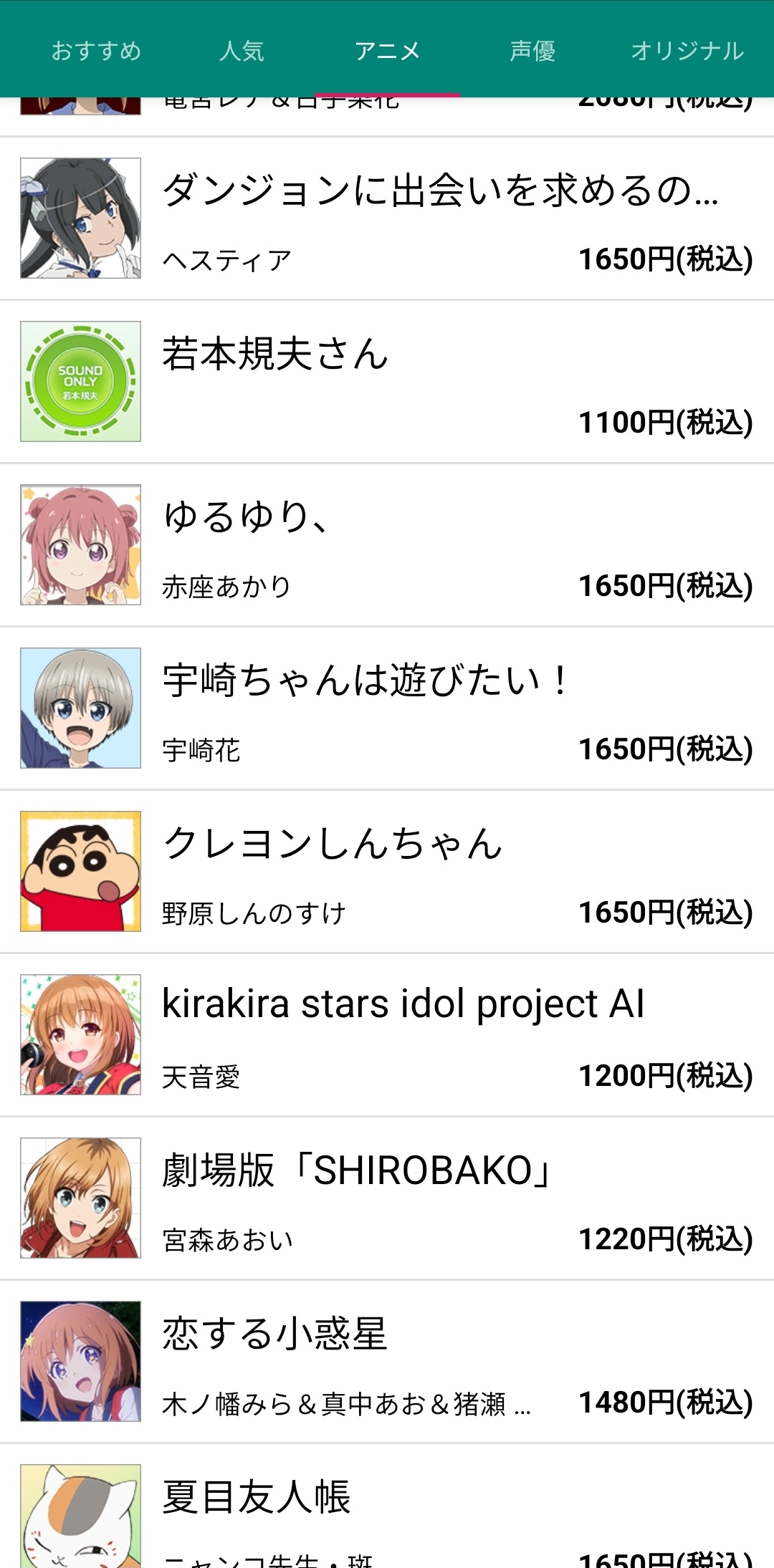Image resolution: width=774 pixels, height=1568 pixels.
Task: Select the 若本規夫さん sound-only item
Action: point(387,382)
